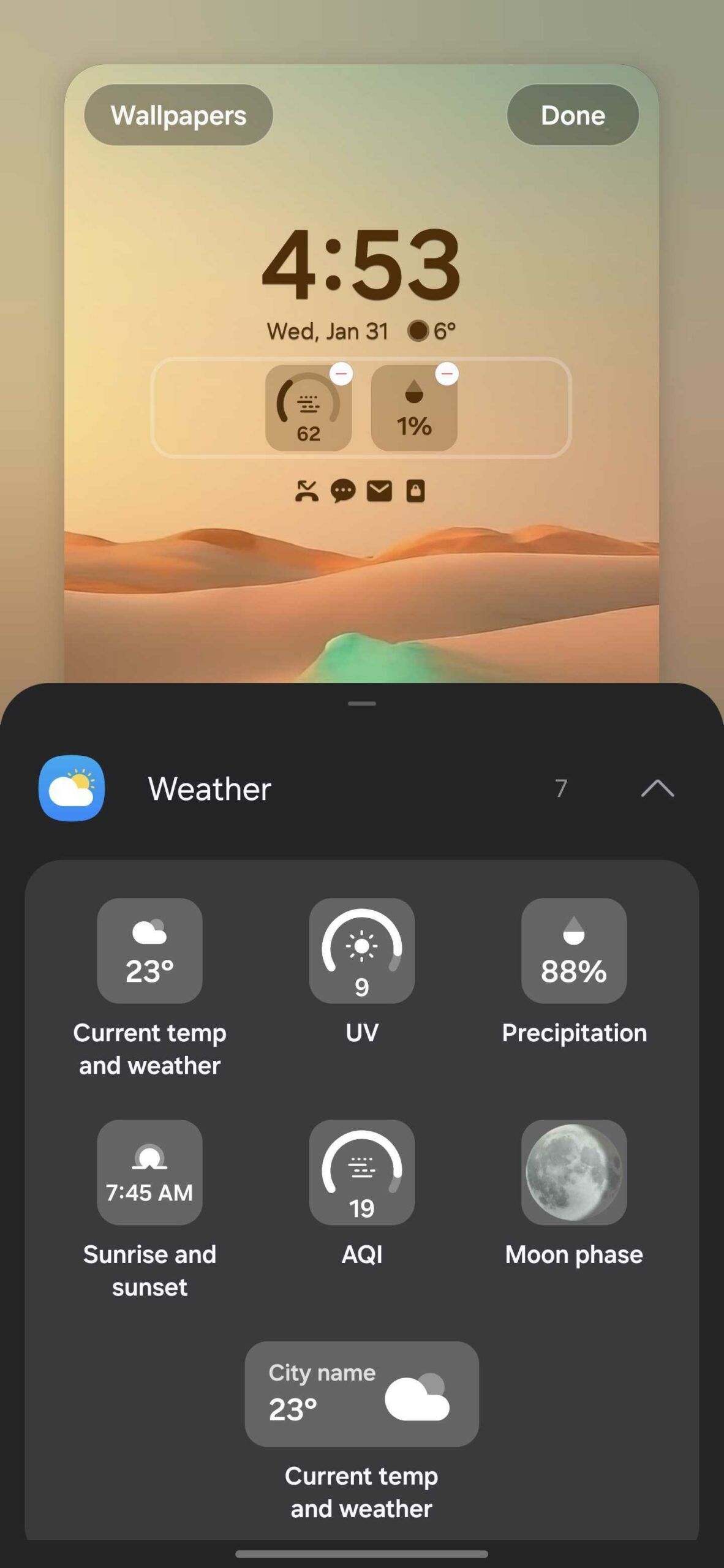Remove the AQI 62 widget
This screenshot has height=1568, width=724.
341,373
